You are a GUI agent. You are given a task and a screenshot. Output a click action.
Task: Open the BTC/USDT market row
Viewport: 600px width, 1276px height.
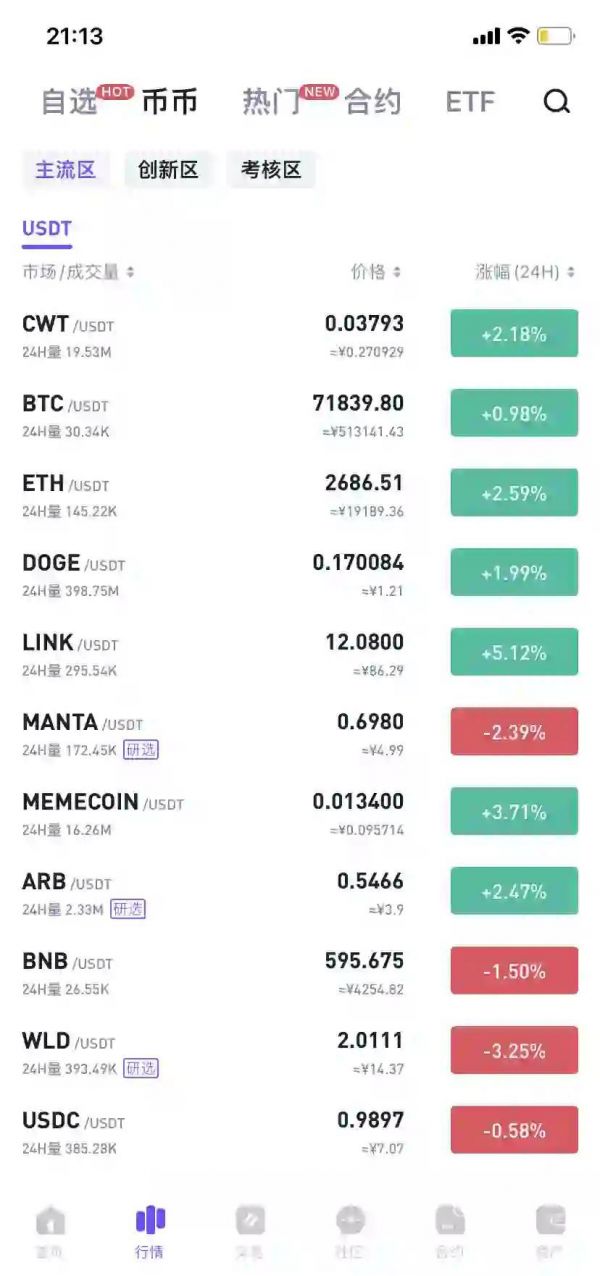pos(300,413)
